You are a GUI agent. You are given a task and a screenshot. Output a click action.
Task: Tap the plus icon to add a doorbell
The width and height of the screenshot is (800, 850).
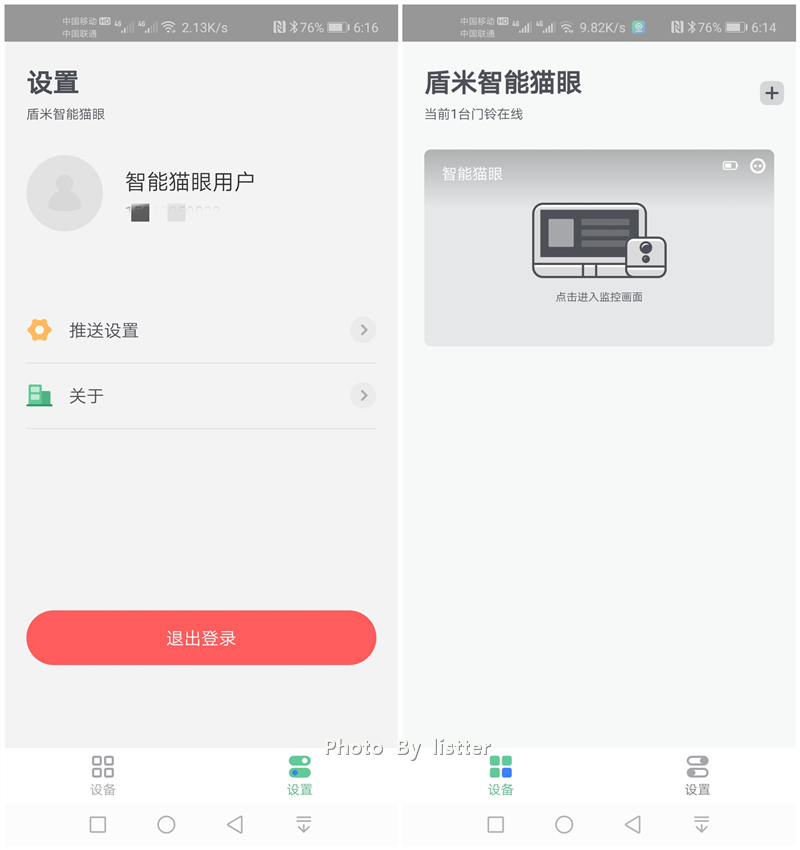(771, 93)
